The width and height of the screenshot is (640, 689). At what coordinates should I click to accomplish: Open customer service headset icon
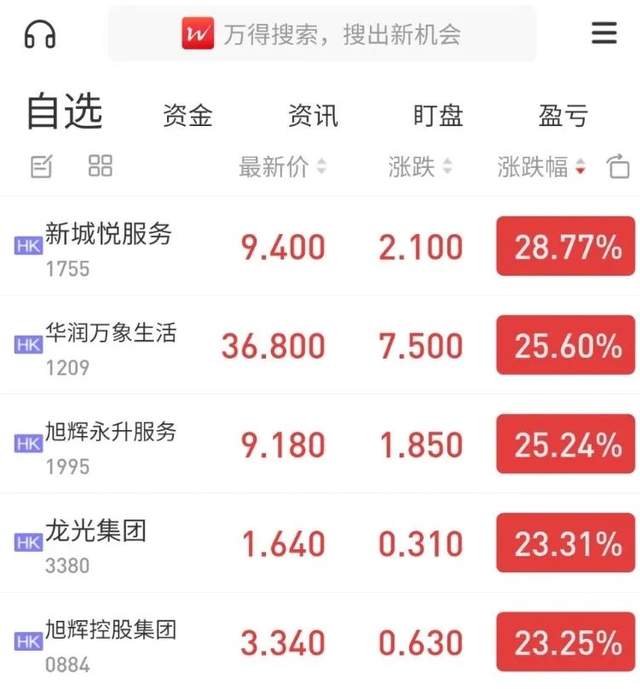coord(40,34)
